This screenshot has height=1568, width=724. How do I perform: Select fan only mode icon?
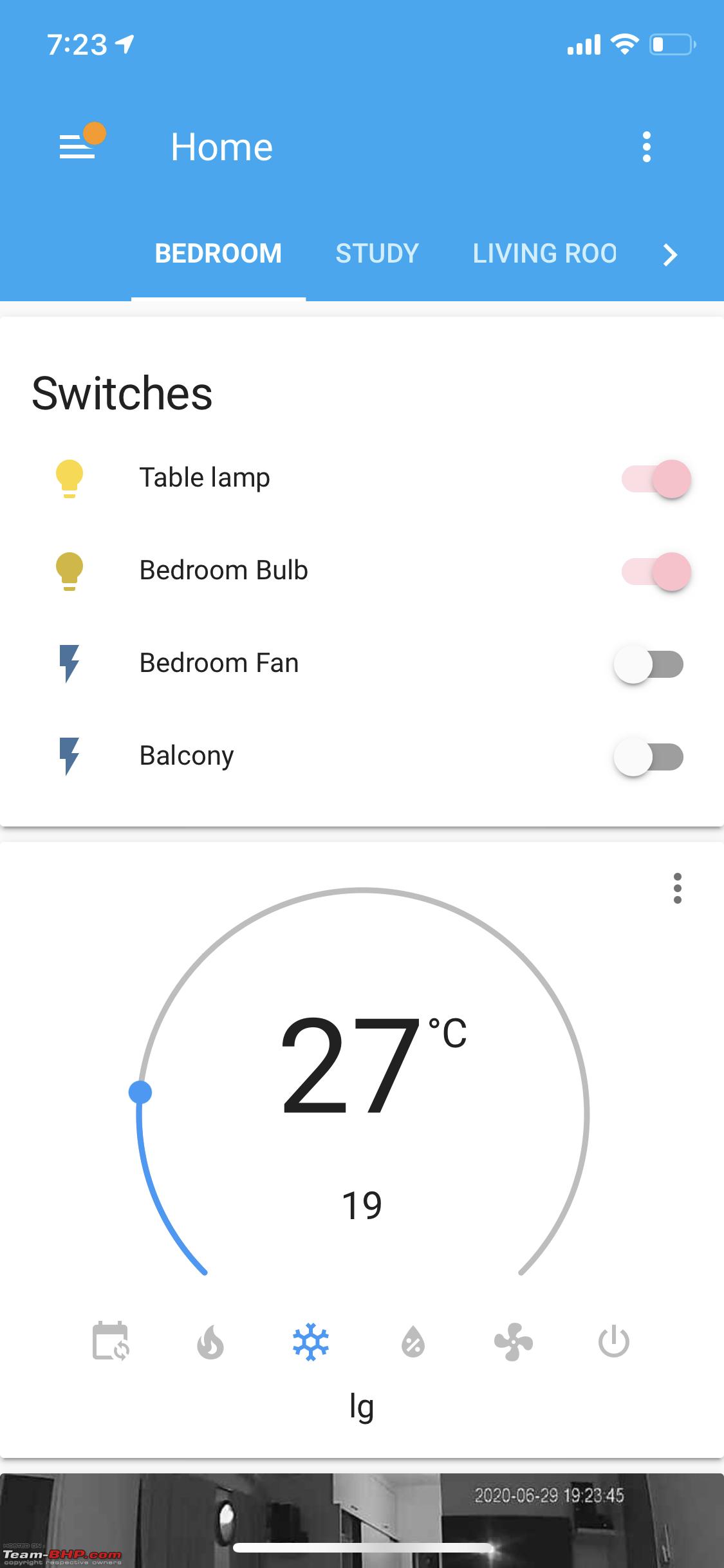coord(513,1342)
